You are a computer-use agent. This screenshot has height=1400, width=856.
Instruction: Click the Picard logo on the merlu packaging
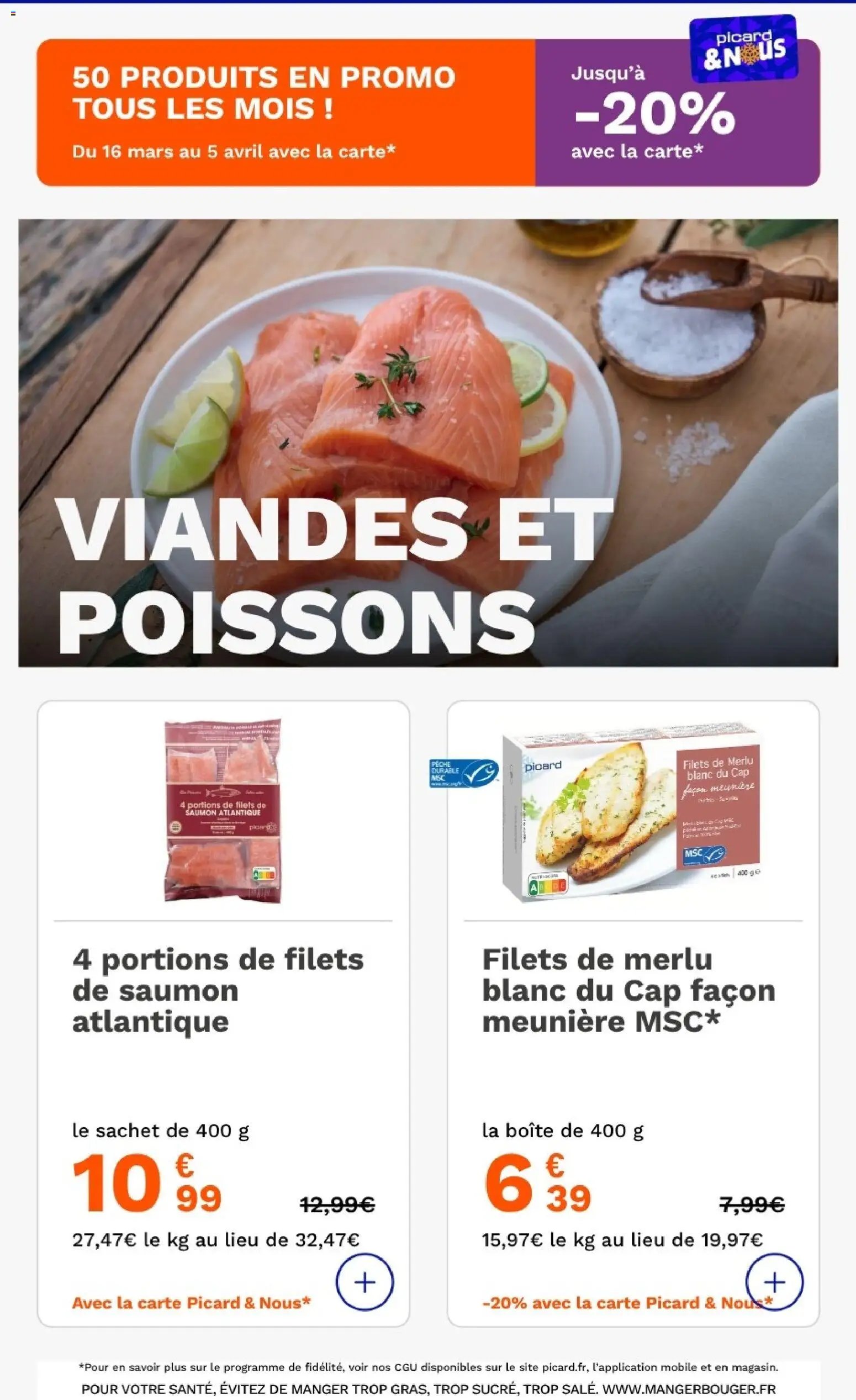[542, 765]
